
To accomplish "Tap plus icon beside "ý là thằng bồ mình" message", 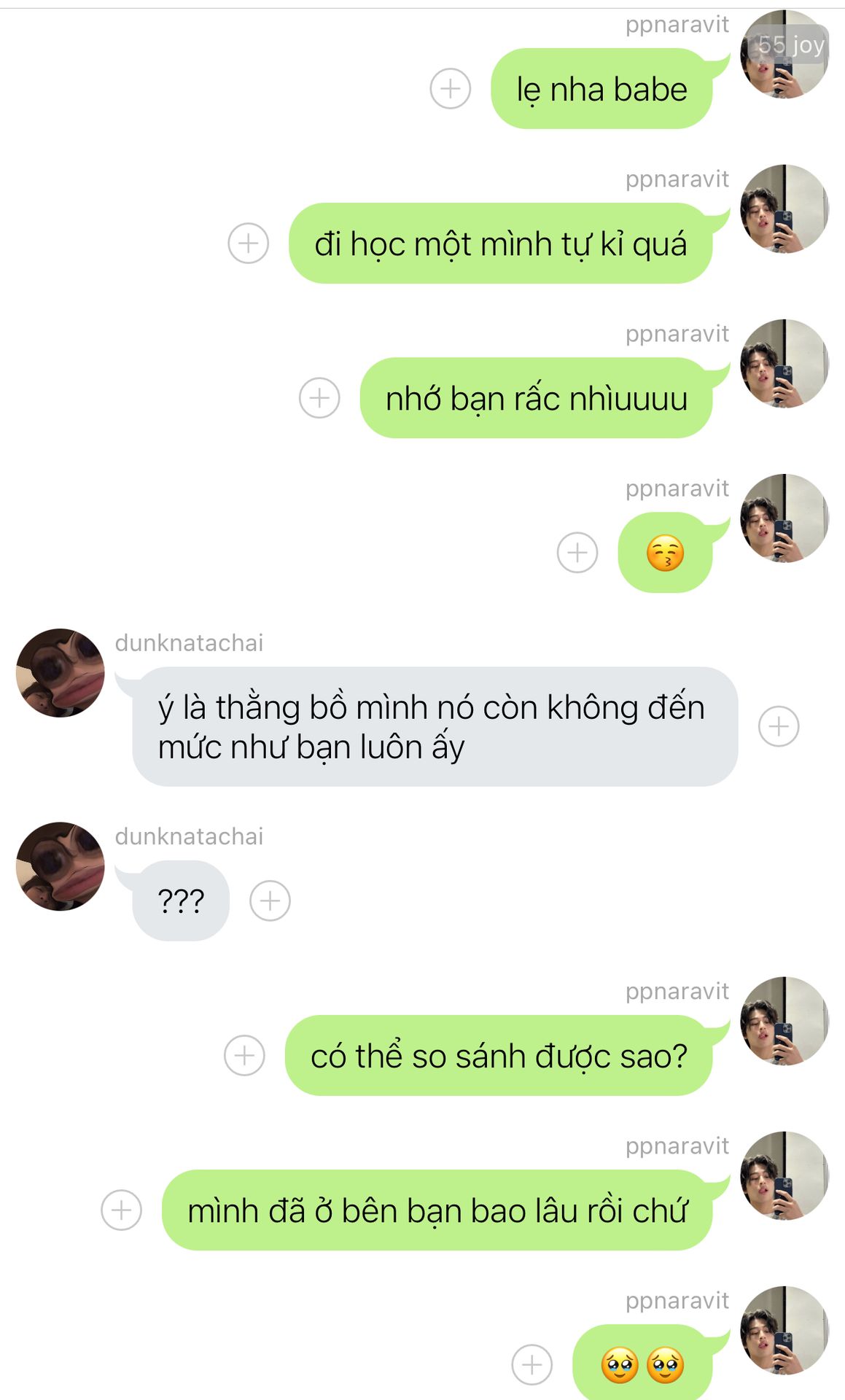I will (x=779, y=726).
